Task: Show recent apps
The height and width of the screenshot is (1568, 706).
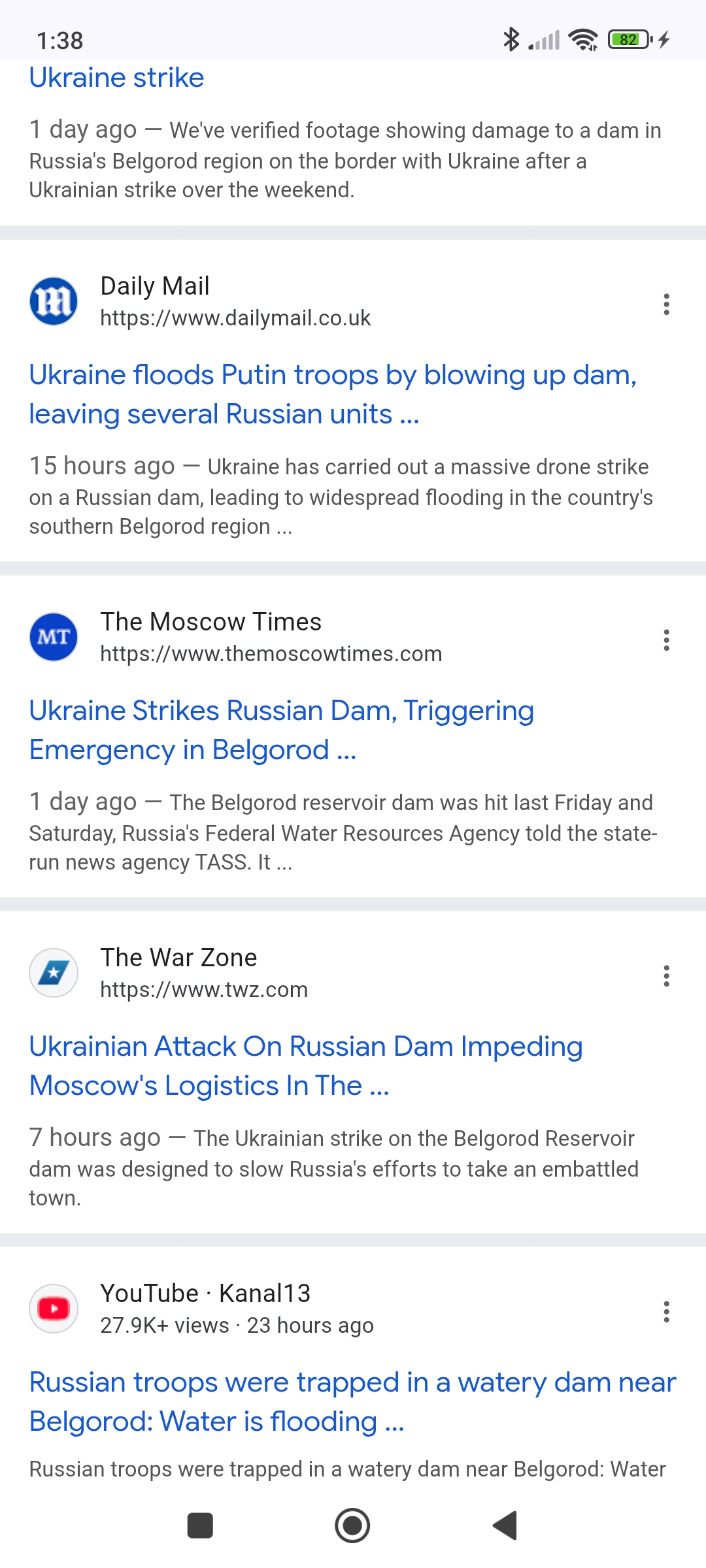Action: 200,1526
